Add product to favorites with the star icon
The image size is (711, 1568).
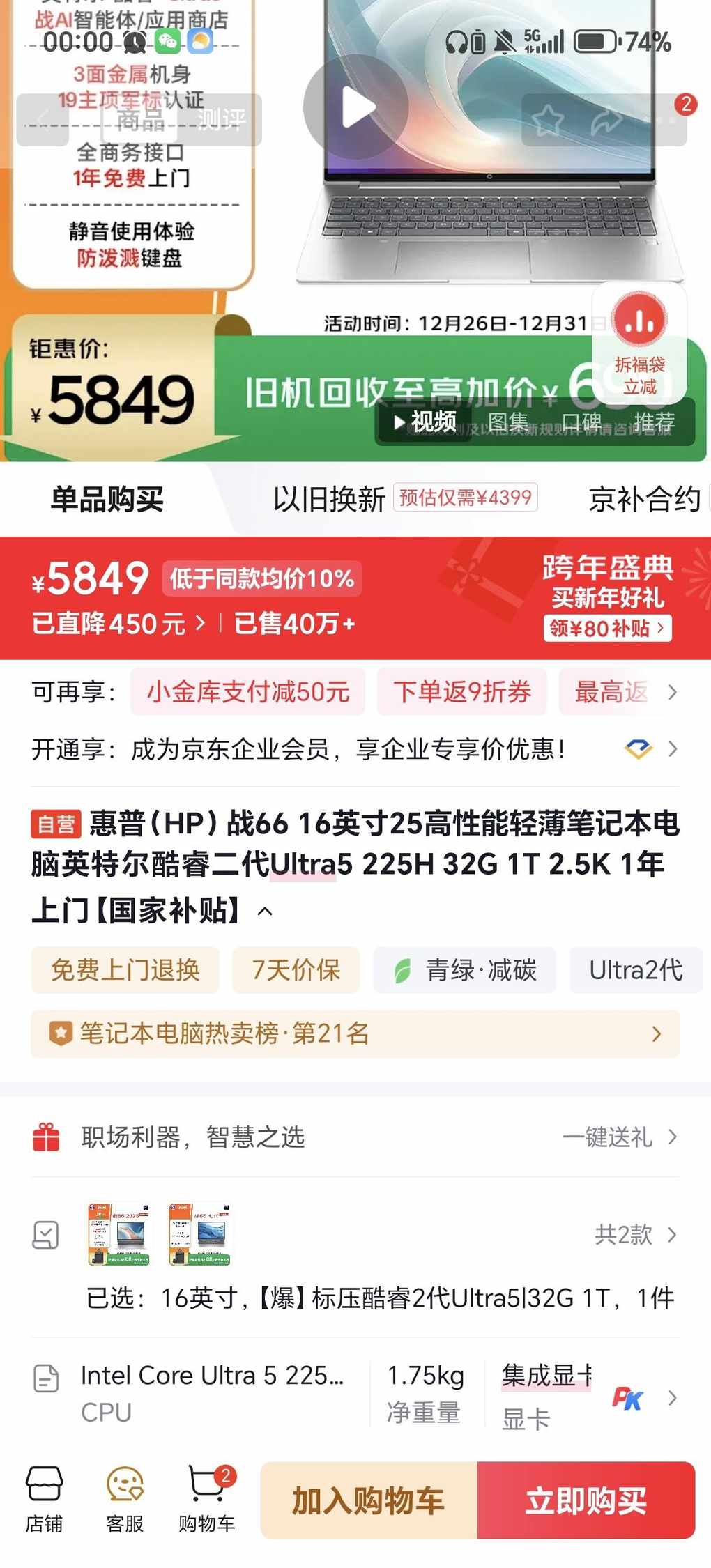(548, 121)
